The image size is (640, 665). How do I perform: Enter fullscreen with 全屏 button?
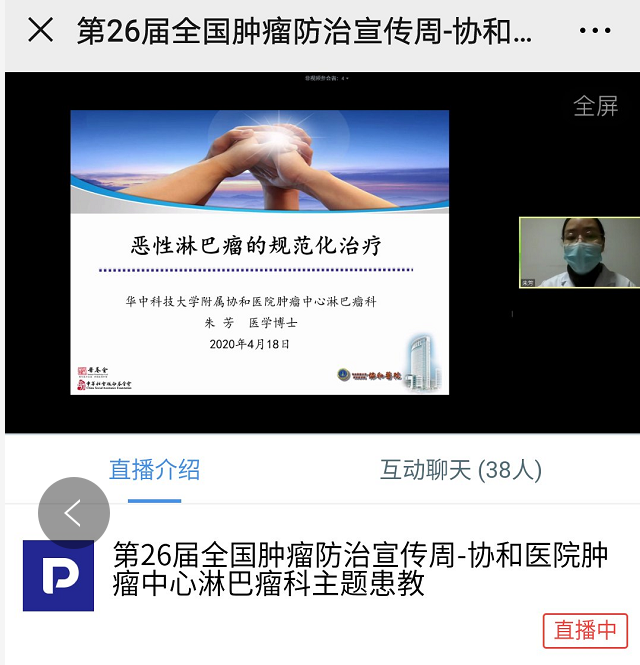(595, 106)
